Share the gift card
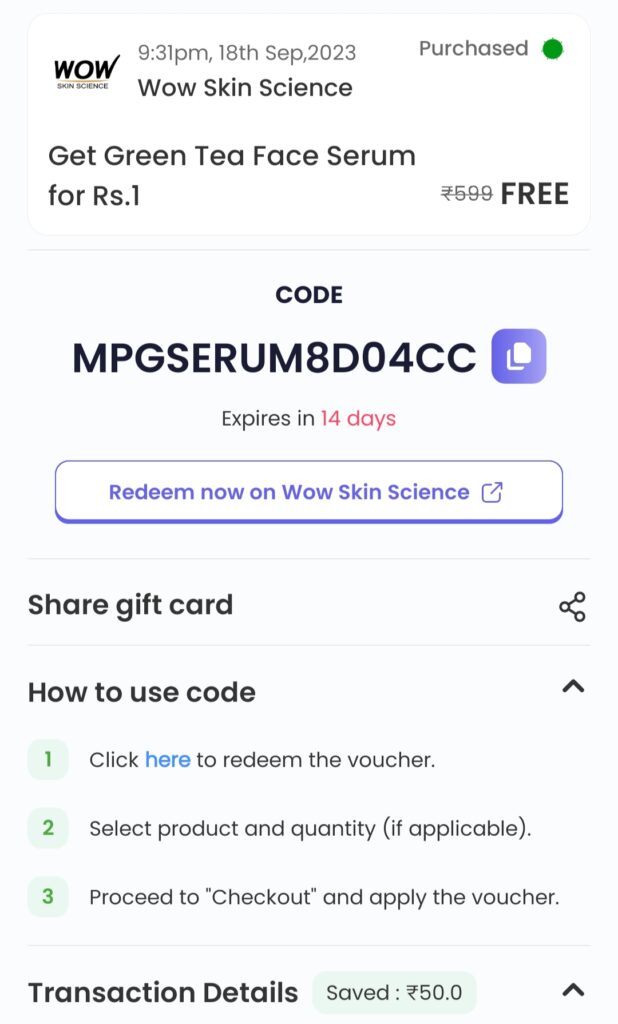This screenshot has height=1024, width=618. 572,606
